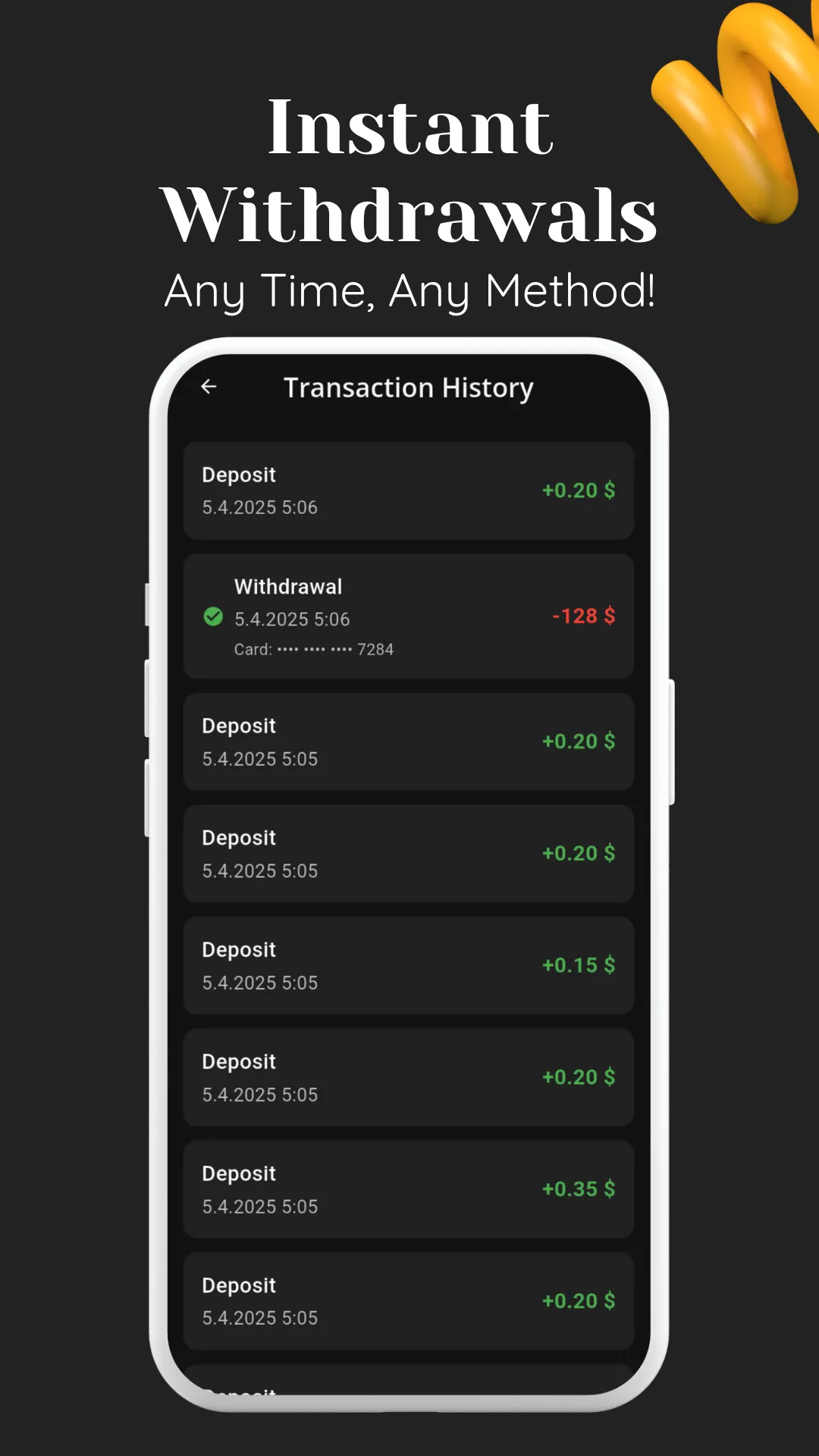Click the +0.15 $ deposit amount
This screenshot has width=819, height=1456.
click(x=579, y=965)
